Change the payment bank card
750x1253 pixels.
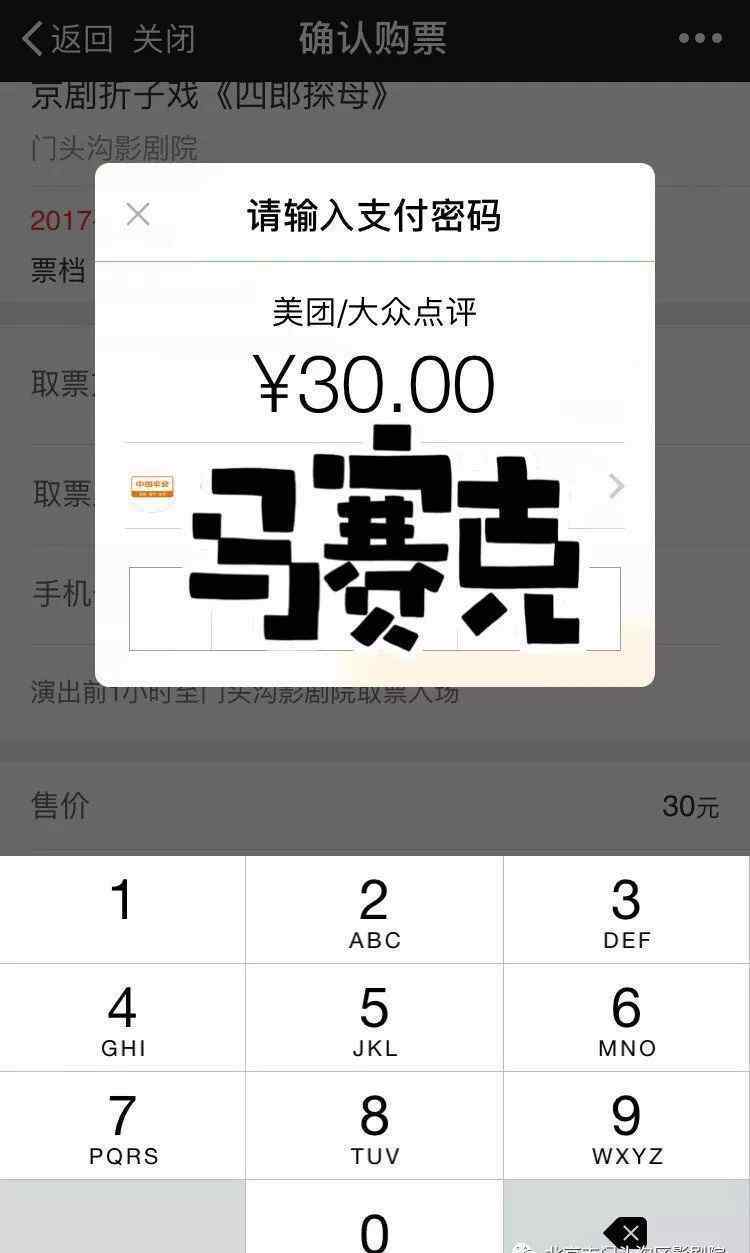615,486
